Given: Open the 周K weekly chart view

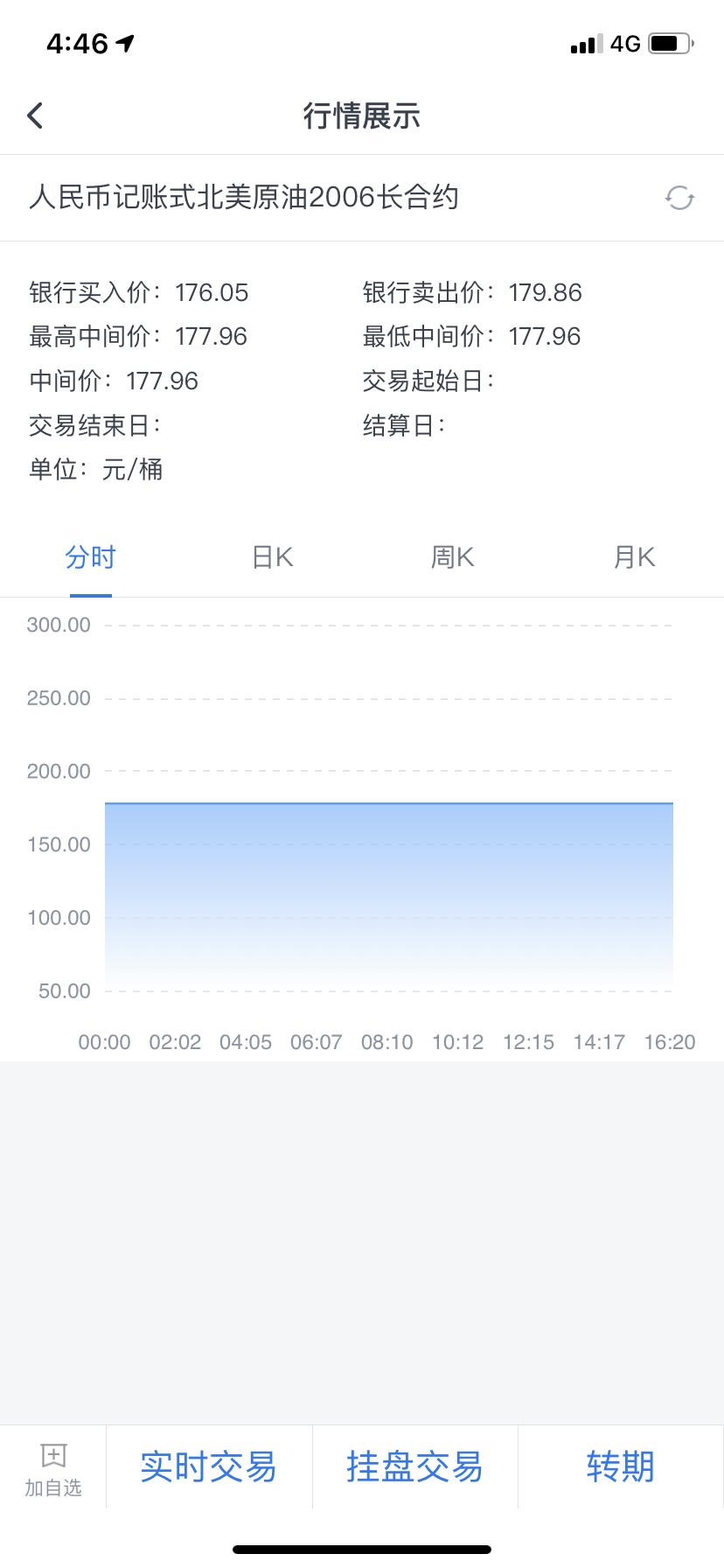Looking at the screenshot, I should pyautogui.click(x=452, y=557).
